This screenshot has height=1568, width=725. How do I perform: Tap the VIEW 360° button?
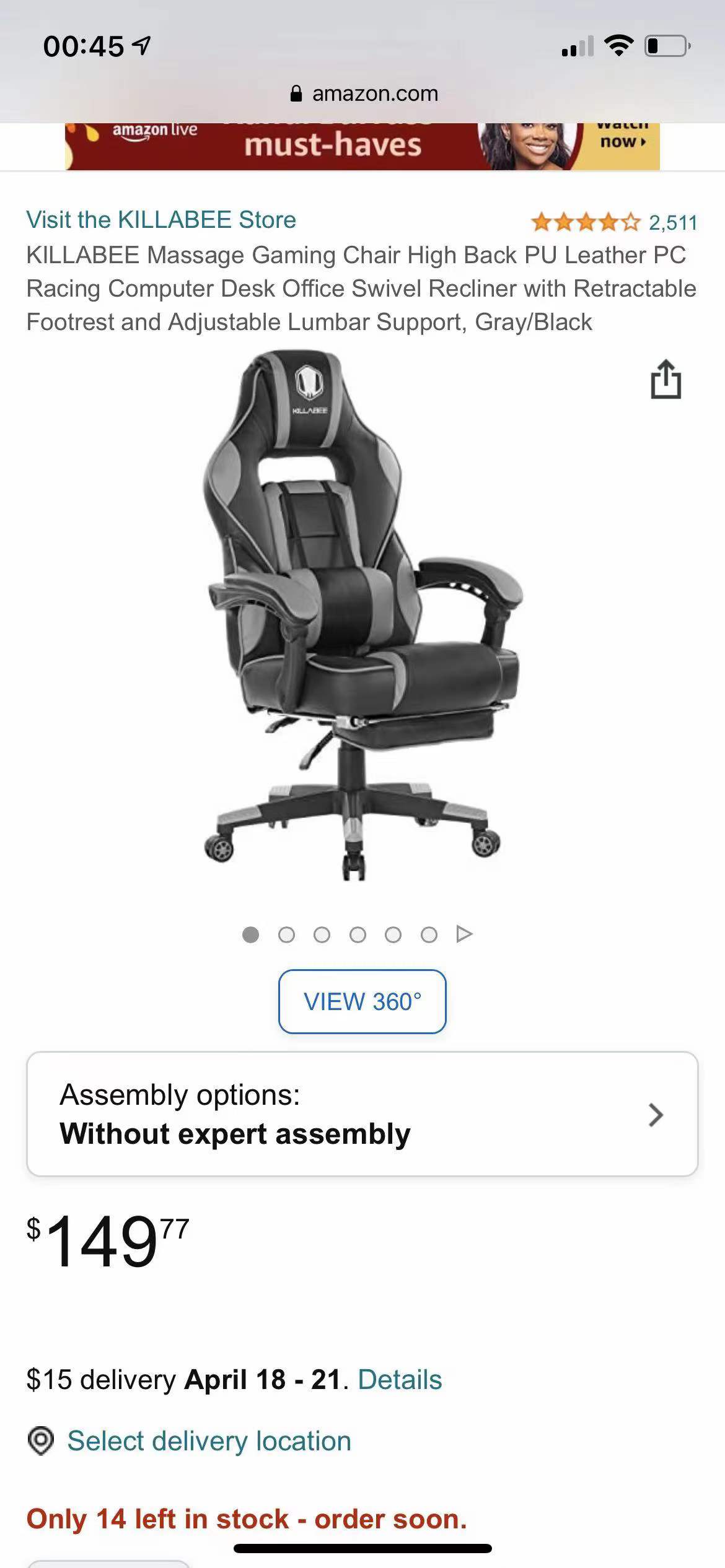pos(362,1001)
